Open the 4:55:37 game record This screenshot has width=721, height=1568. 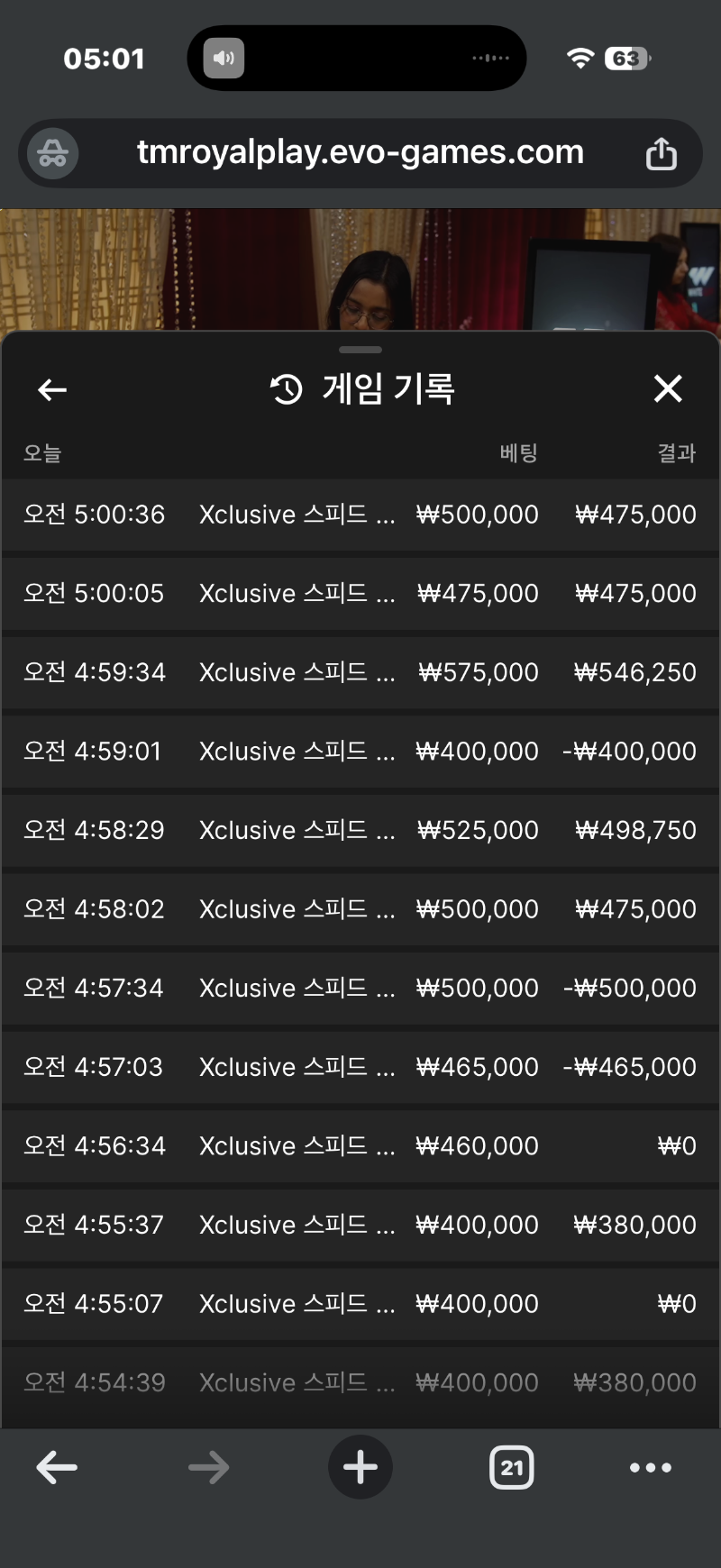(360, 1226)
